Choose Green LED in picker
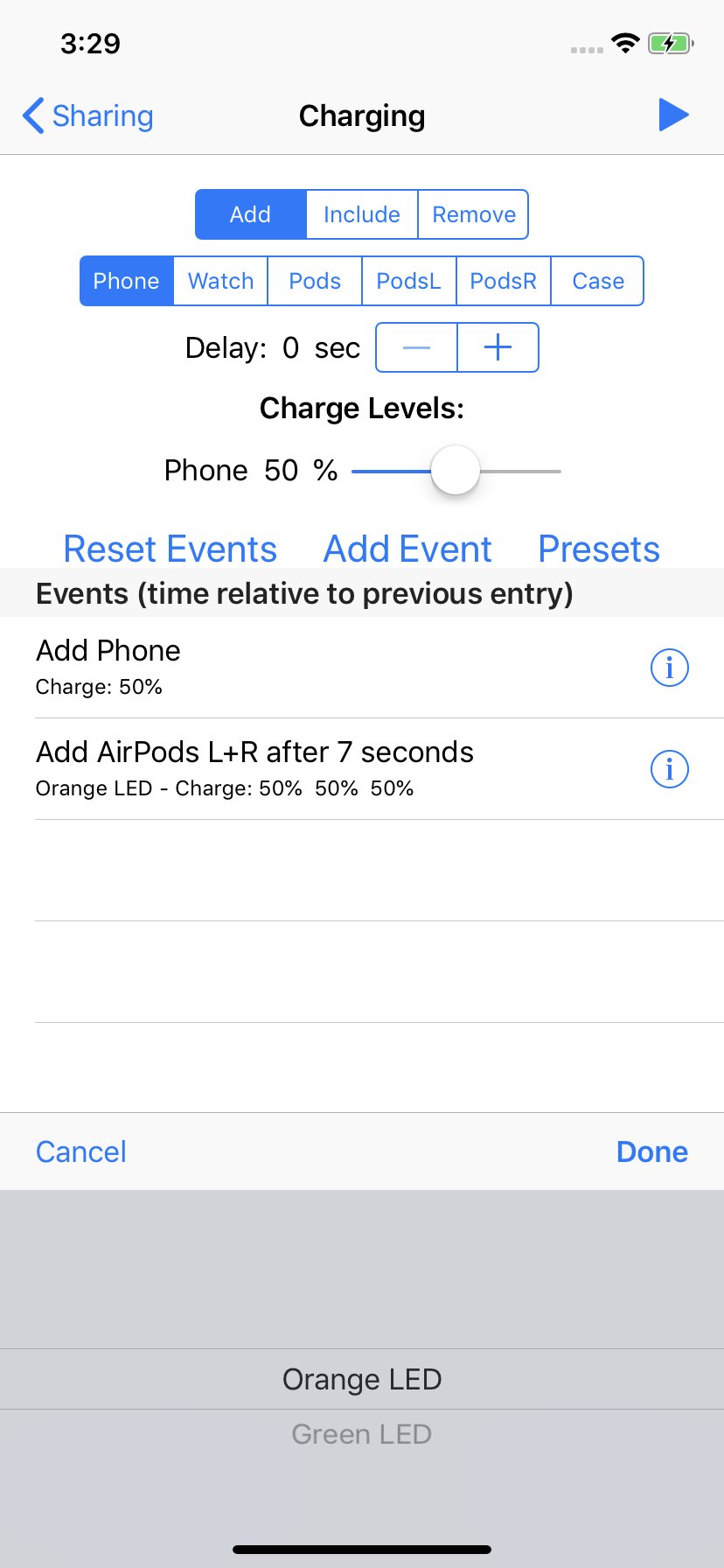 362,1434
